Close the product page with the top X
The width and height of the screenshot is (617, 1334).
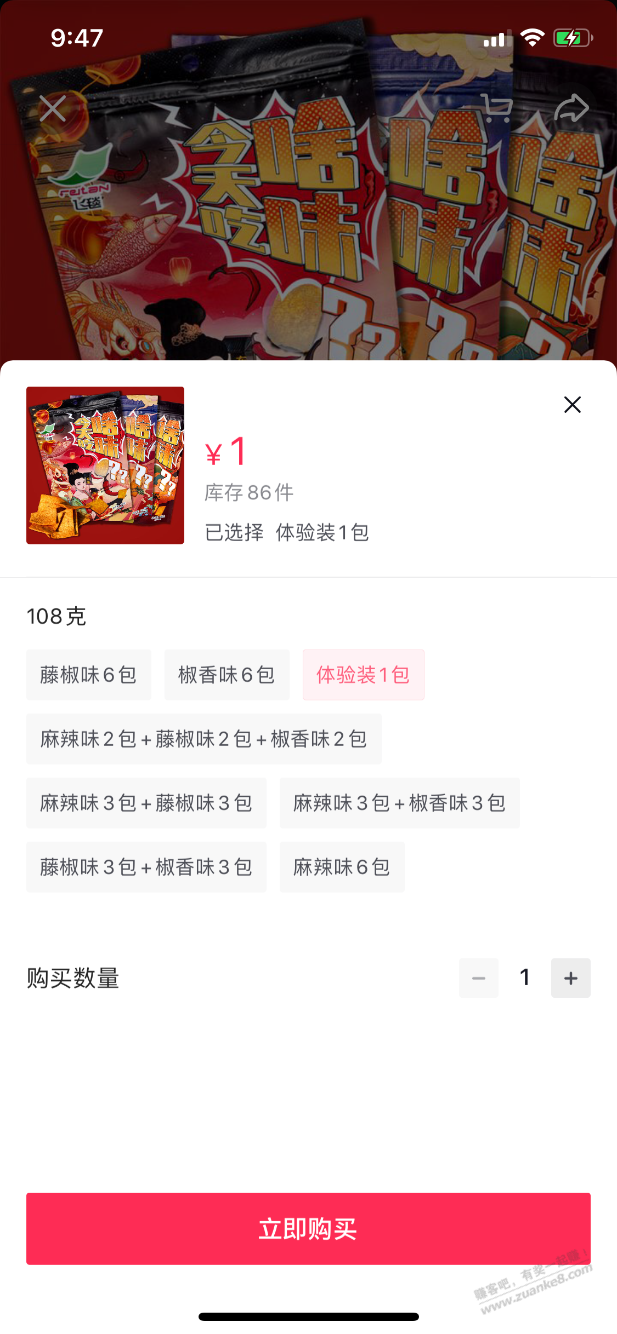53,108
